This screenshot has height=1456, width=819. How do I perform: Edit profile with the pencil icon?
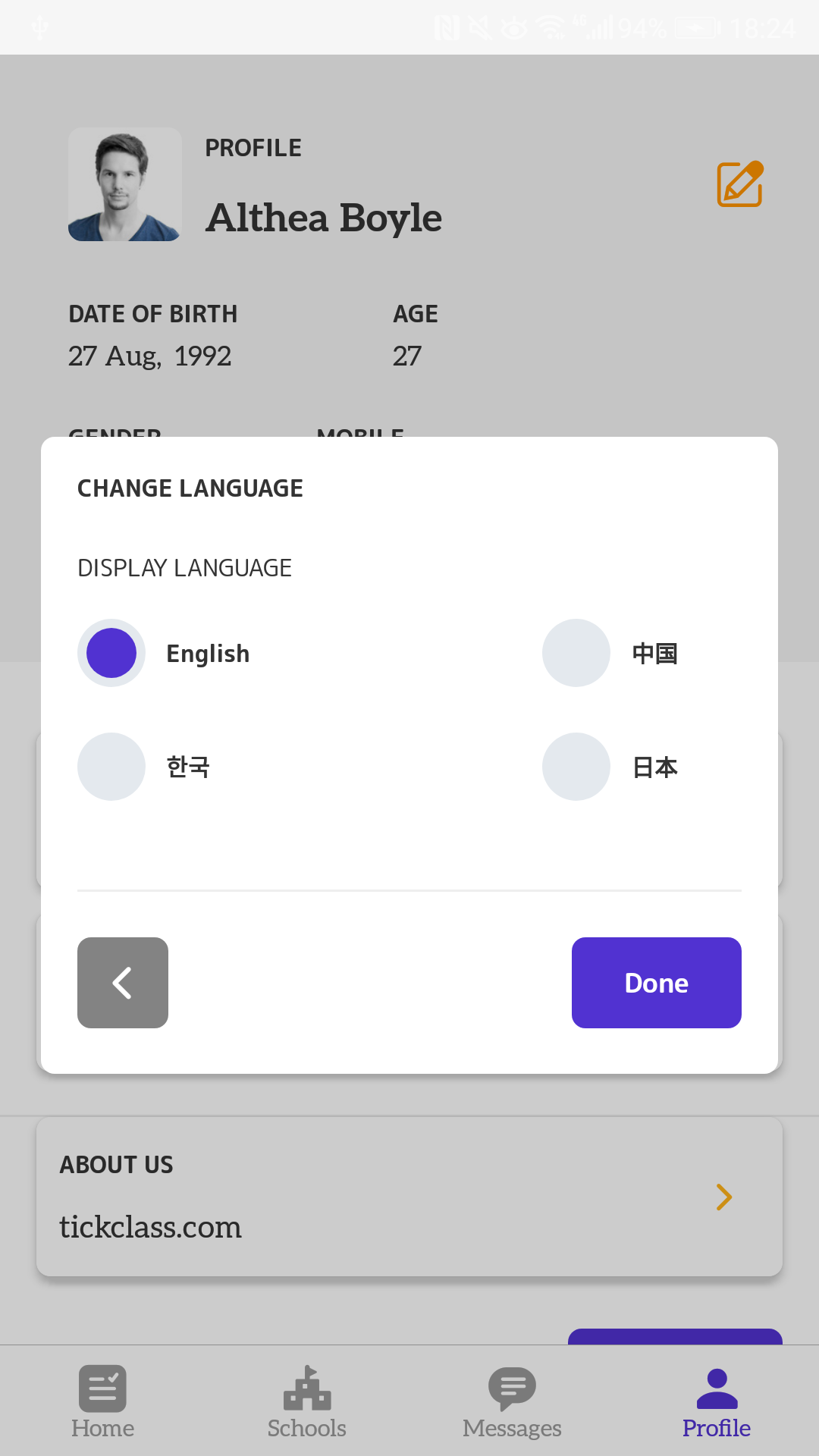(x=739, y=184)
